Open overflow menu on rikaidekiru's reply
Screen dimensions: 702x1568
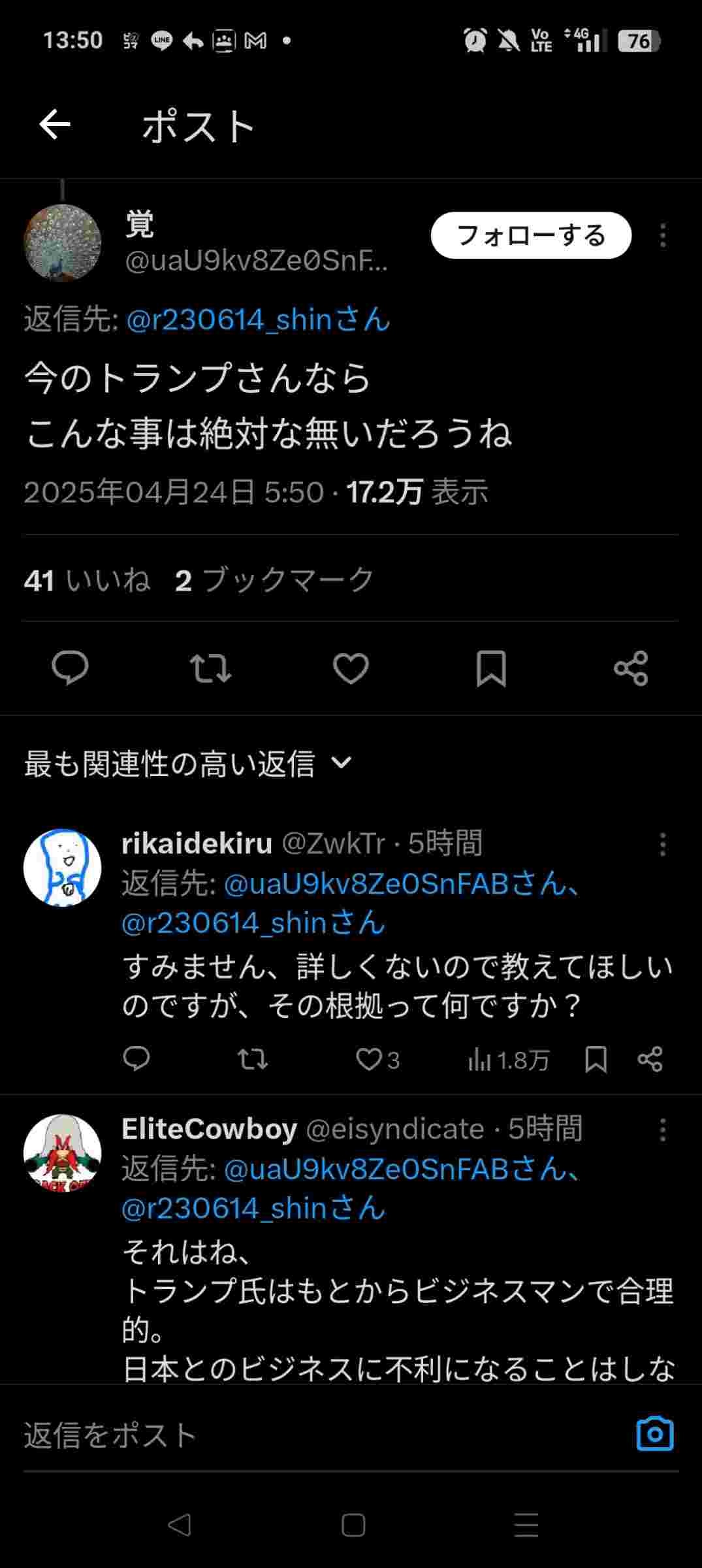[662, 845]
